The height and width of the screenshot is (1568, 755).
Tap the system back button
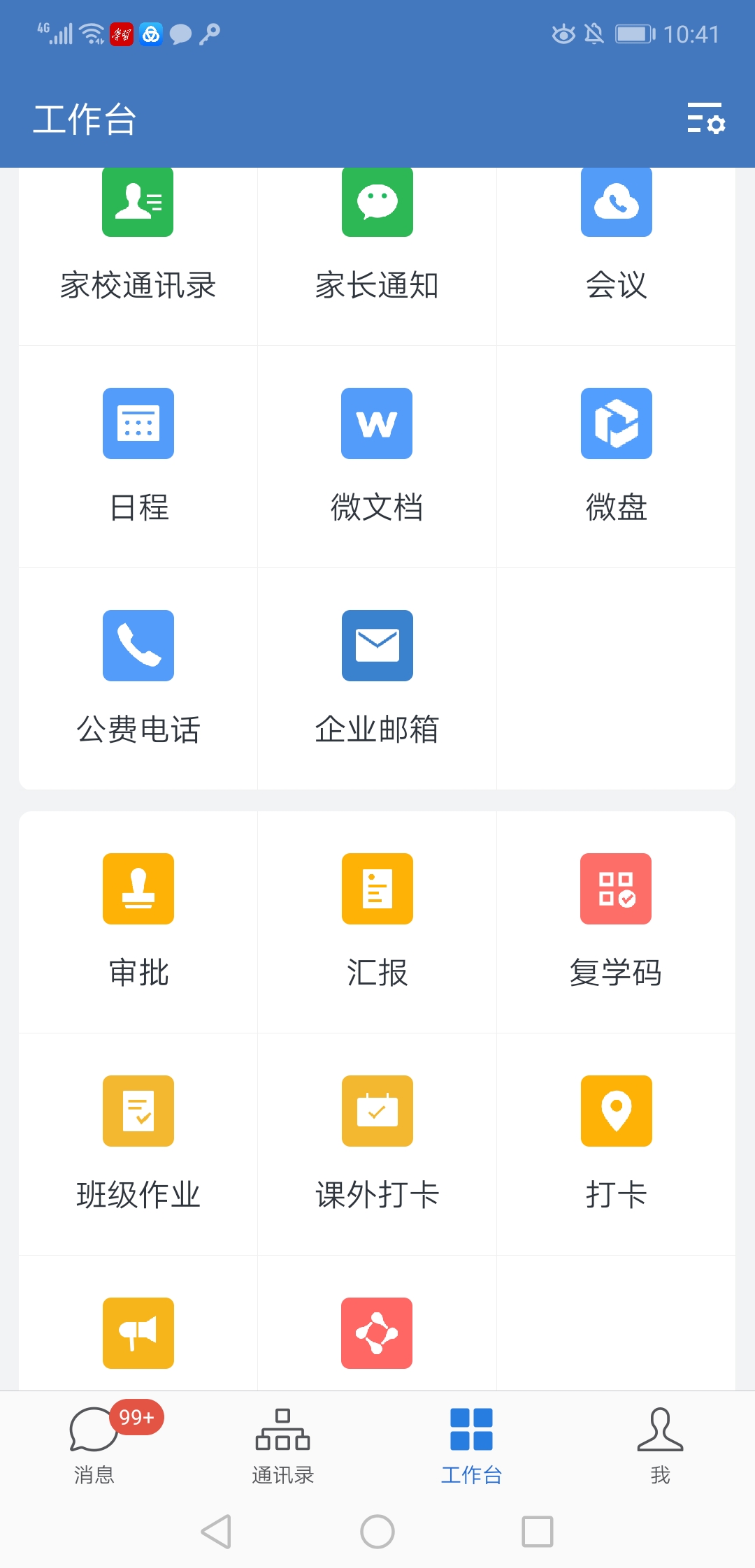[x=216, y=1532]
